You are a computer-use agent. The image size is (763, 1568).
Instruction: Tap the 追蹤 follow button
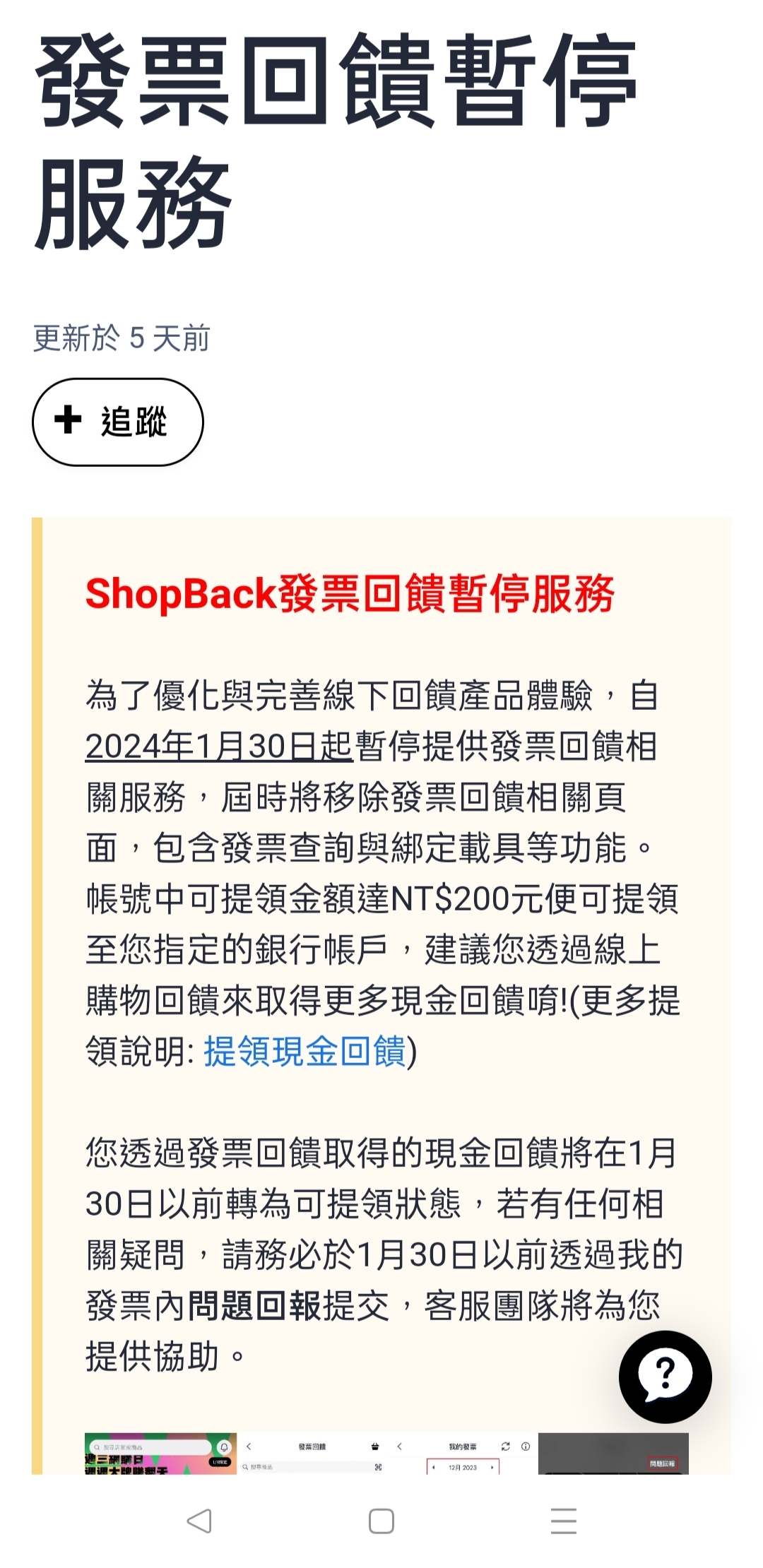118,422
